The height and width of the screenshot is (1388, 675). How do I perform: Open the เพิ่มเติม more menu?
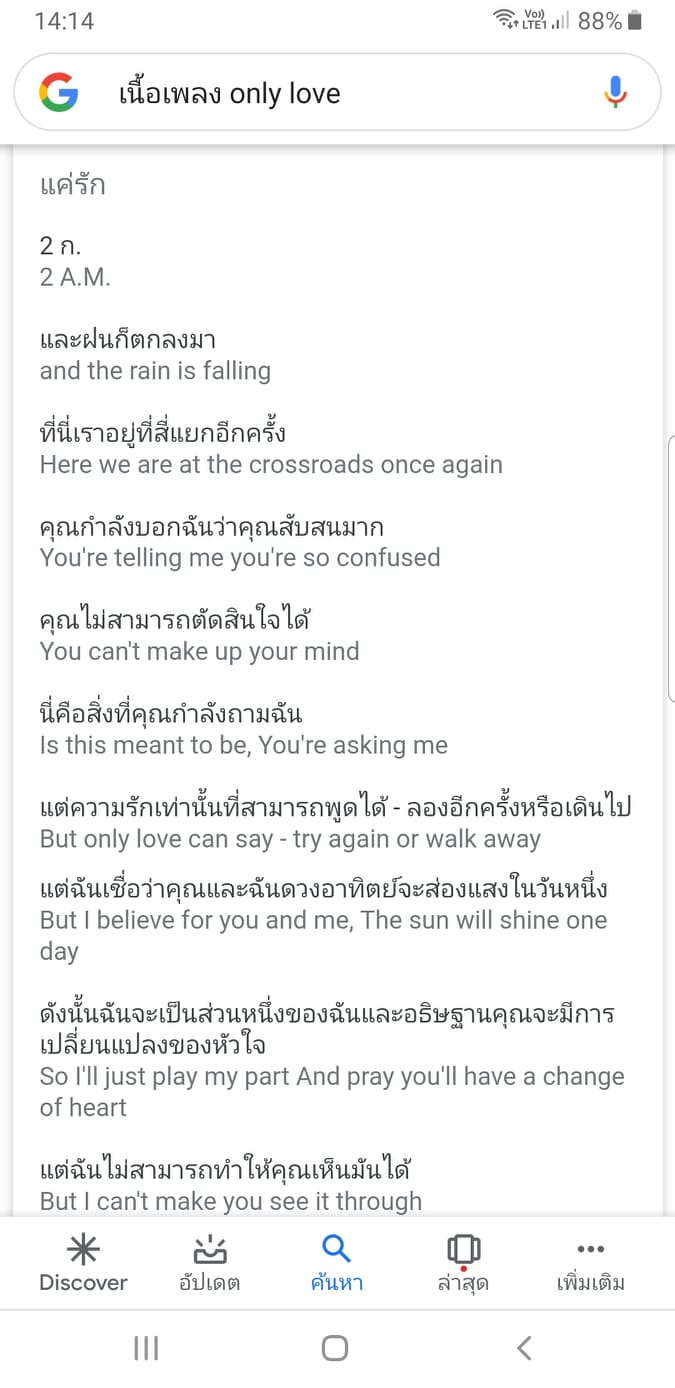click(x=591, y=1263)
